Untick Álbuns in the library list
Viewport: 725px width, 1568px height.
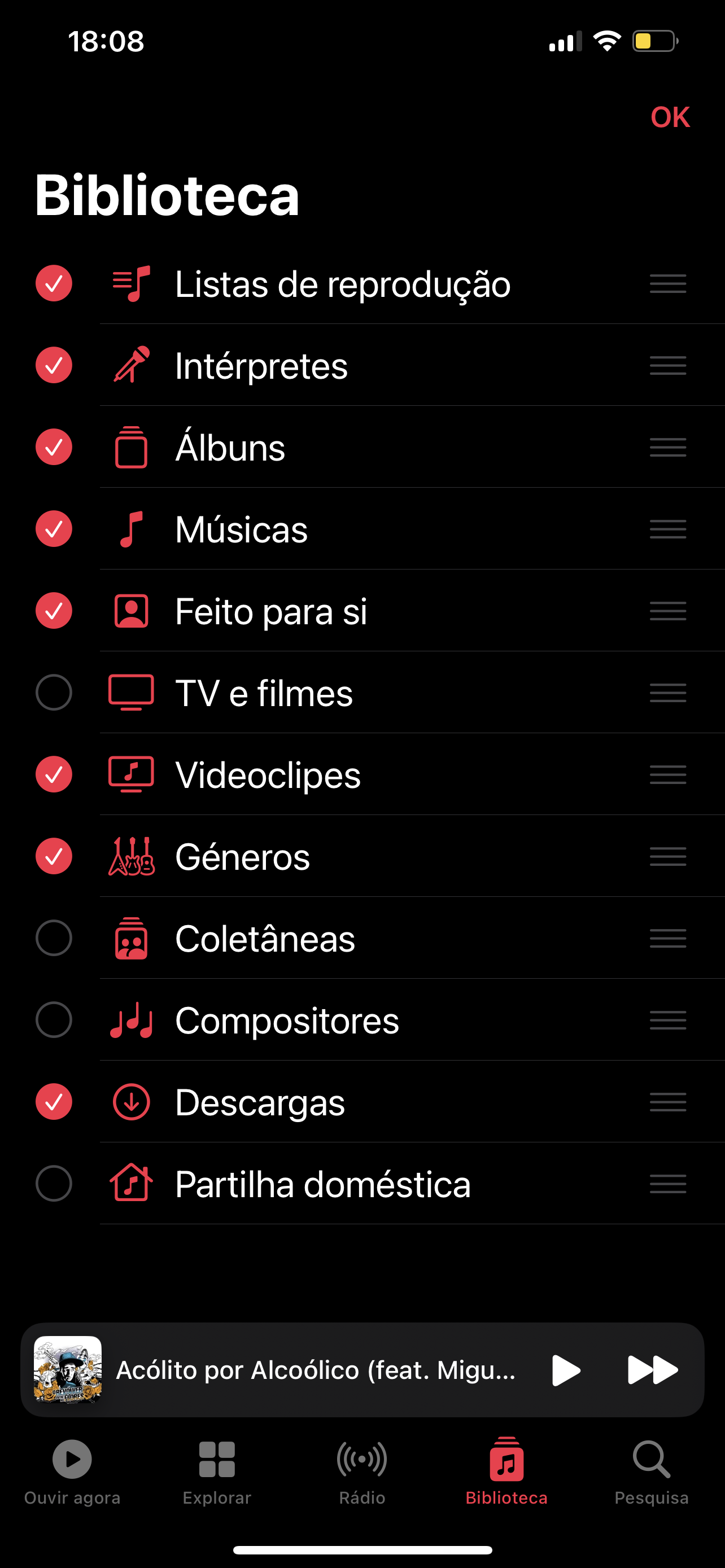tap(54, 448)
